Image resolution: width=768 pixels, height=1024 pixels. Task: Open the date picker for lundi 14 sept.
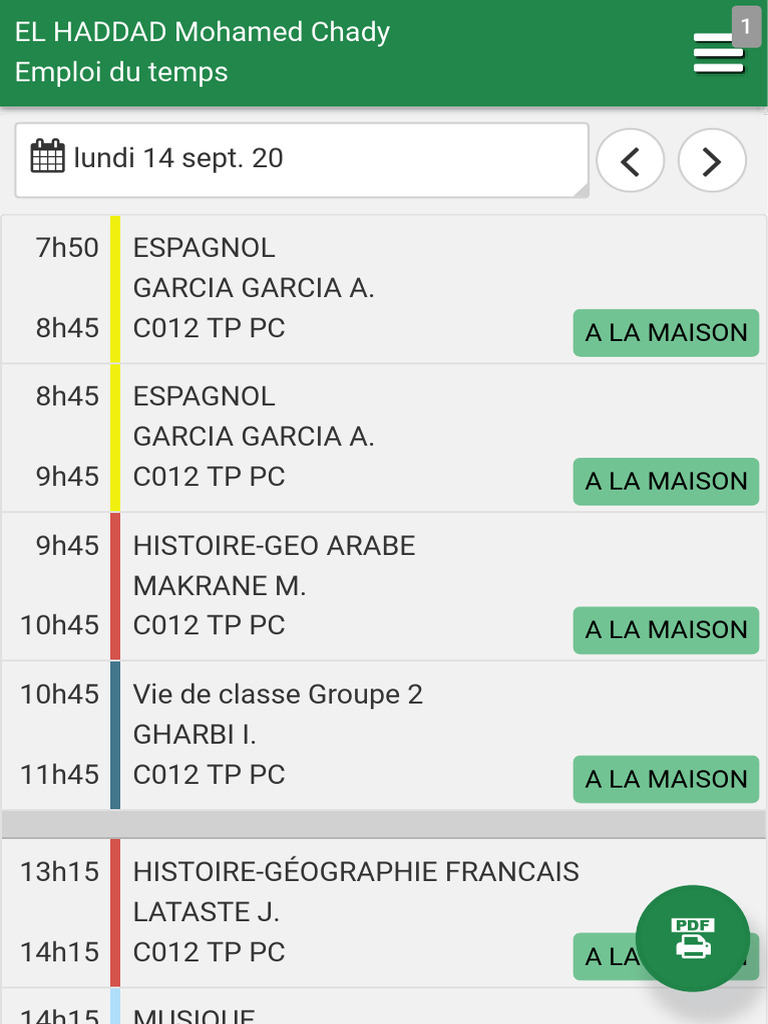click(x=300, y=159)
